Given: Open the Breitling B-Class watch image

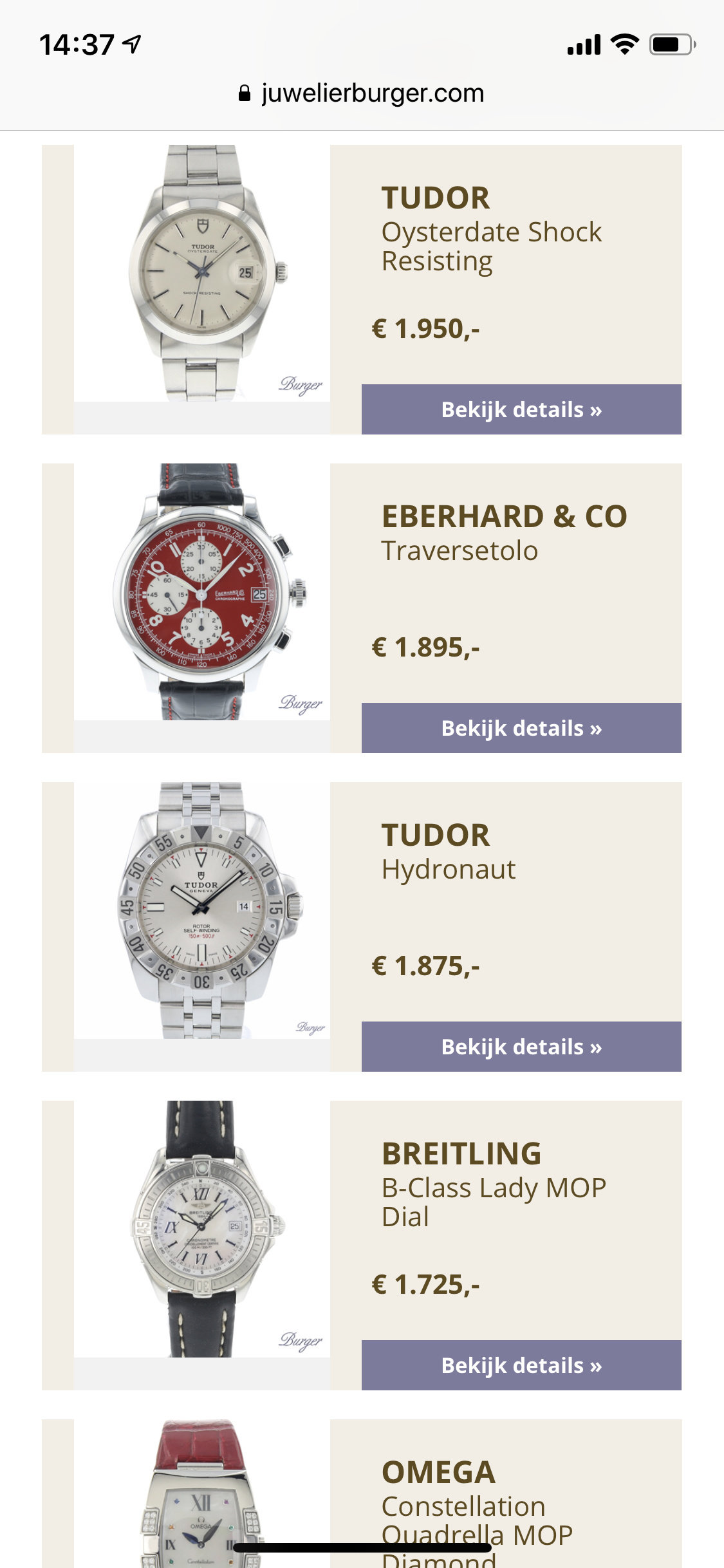Looking at the screenshot, I should (202, 1229).
